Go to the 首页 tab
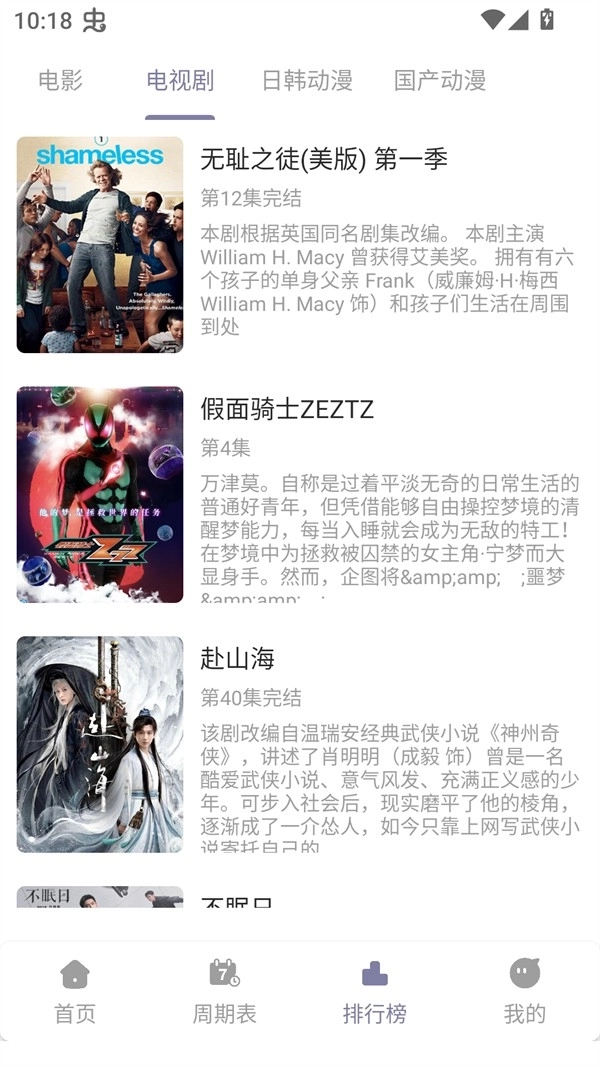 pyautogui.click(x=75, y=991)
